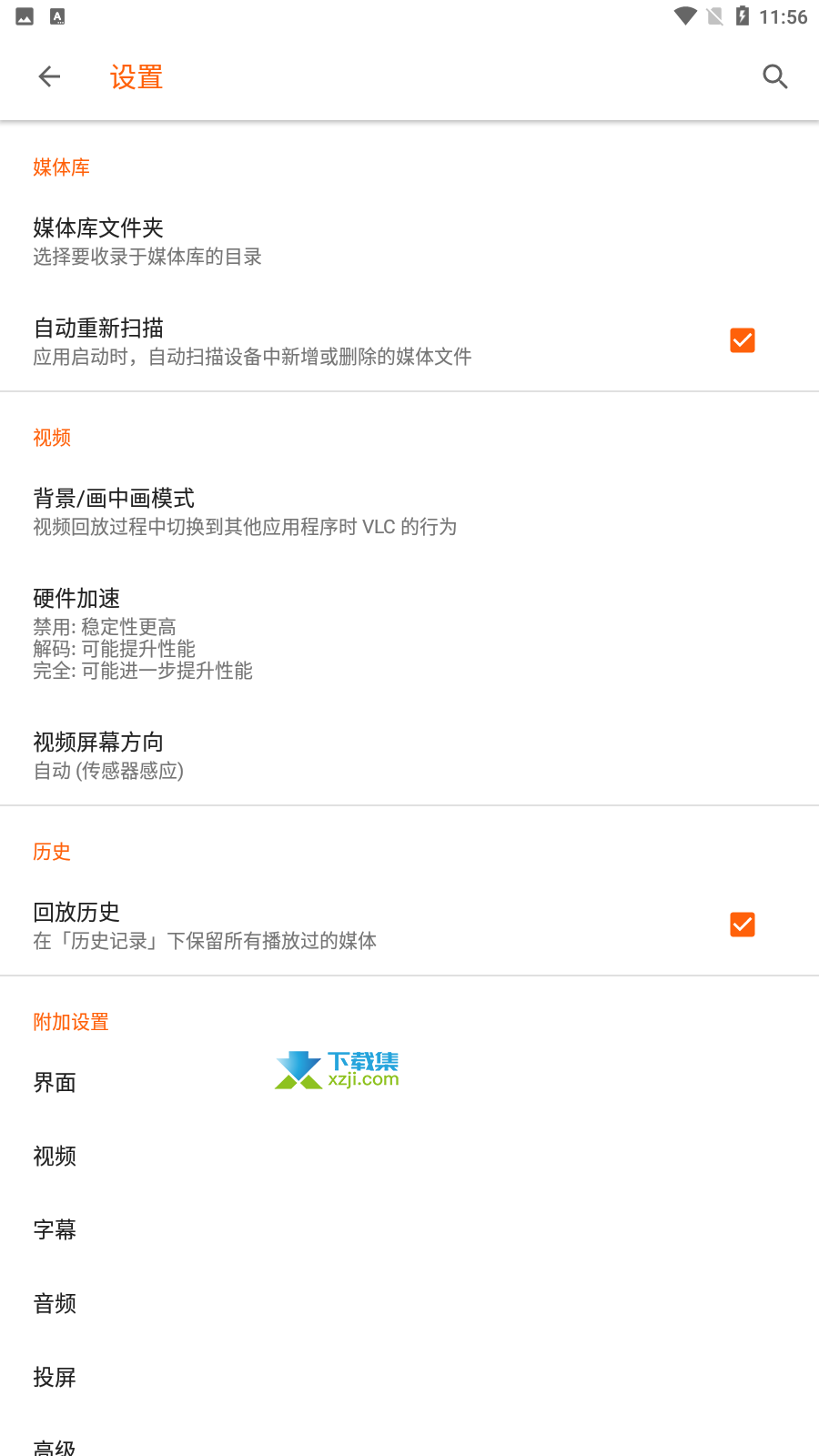The image size is (819, 1456).
Task: Go back using the arrow icon
Action: (49, 77)
